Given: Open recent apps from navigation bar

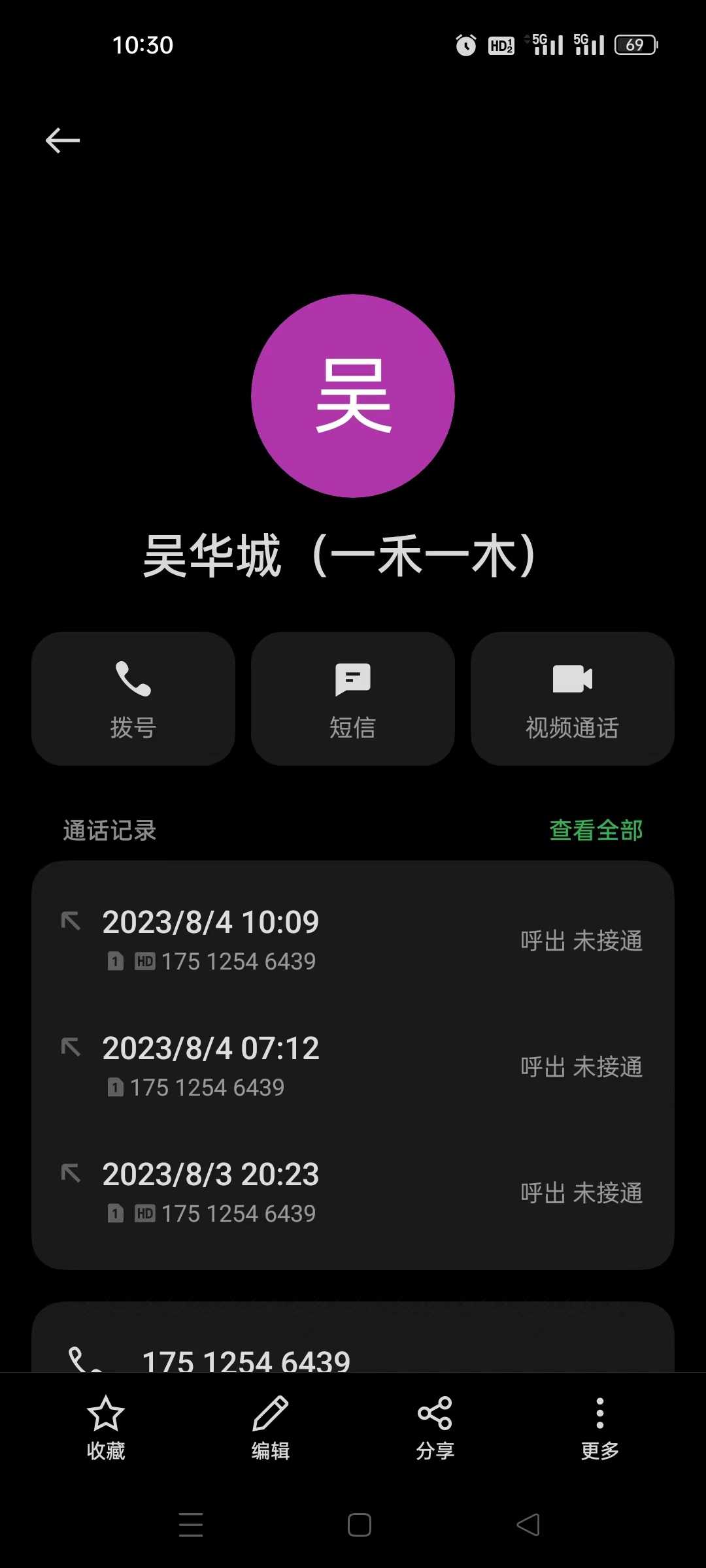Looking at the screenshot, I should point(191,1525).
